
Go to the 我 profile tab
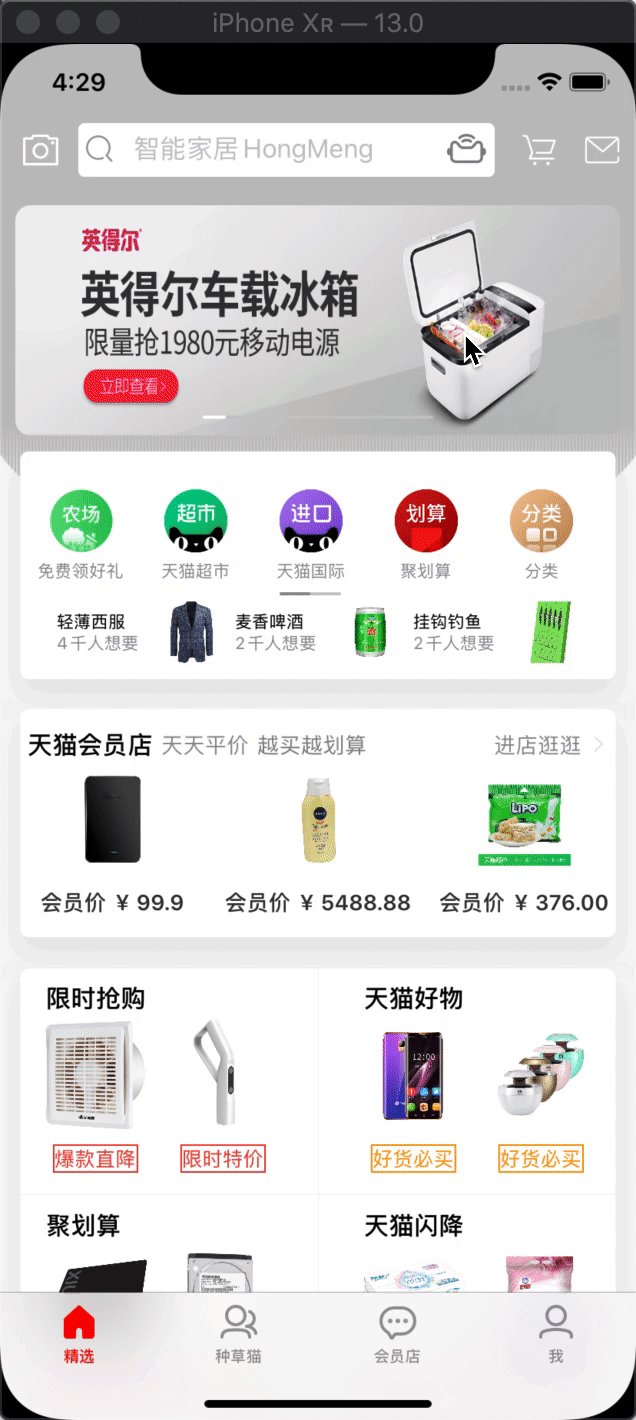[556, 1335]
